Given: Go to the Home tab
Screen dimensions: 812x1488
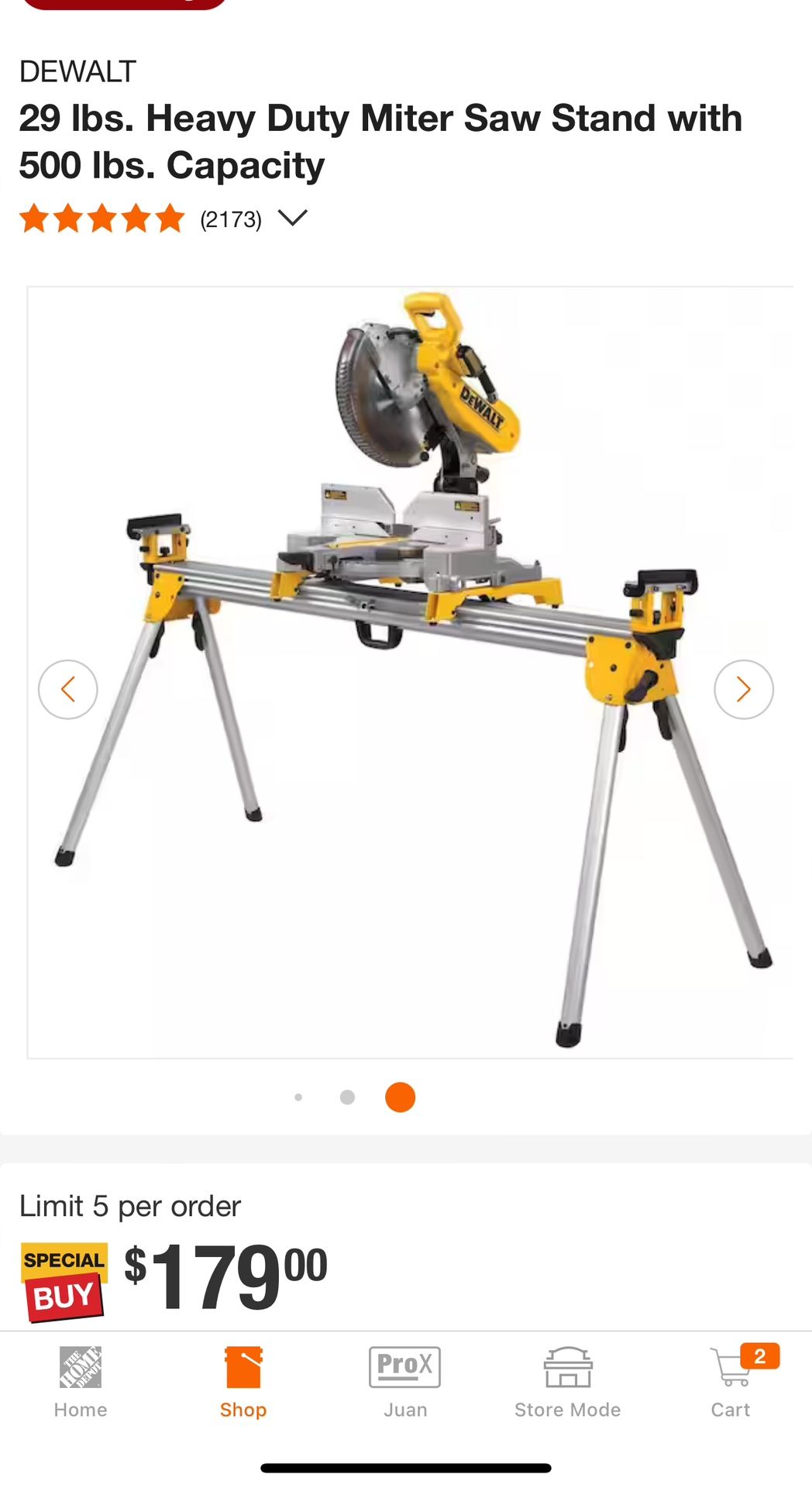Looking at the screenshot, I should click(x=81, y=1383).
